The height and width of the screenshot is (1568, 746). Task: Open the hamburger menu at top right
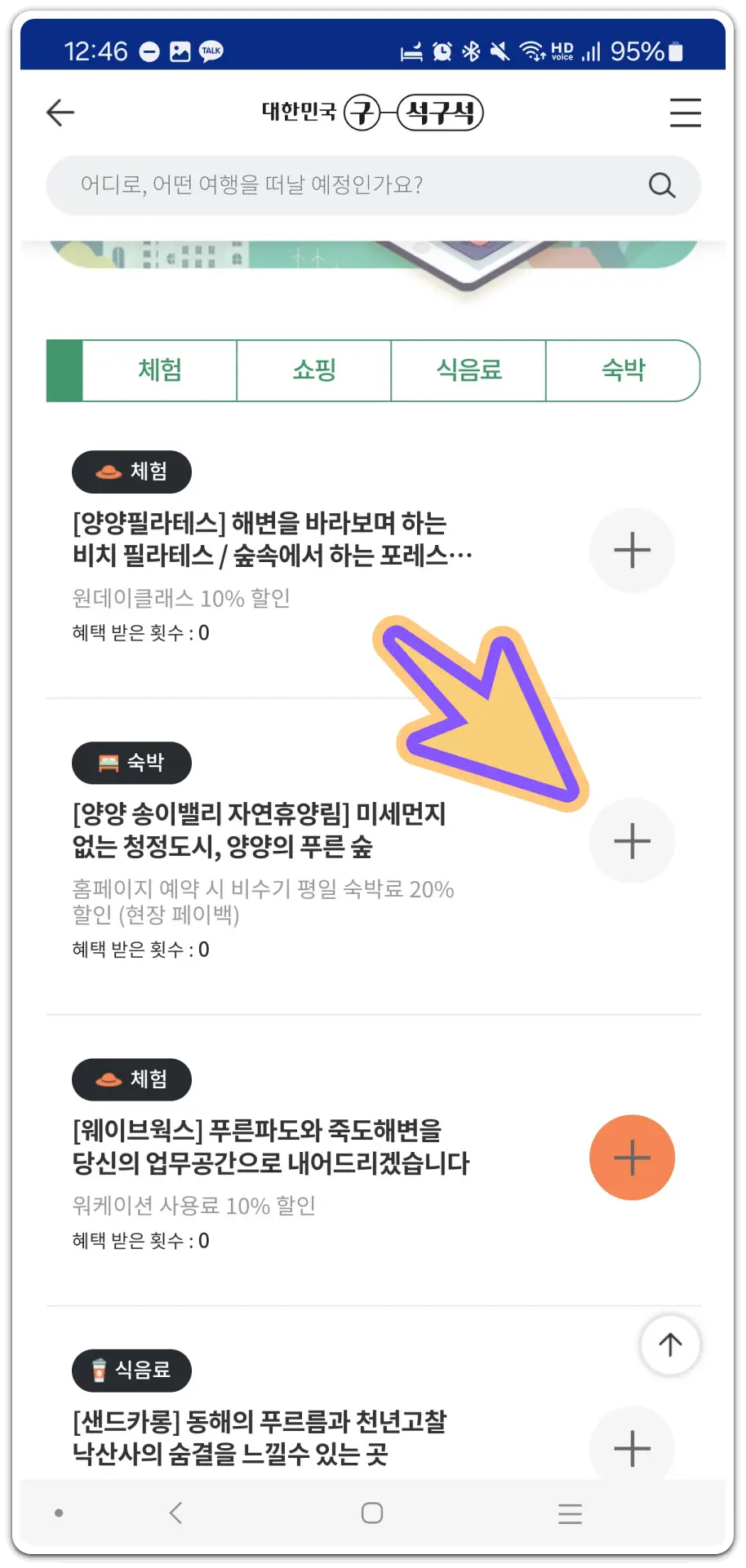tap(686, 113)
